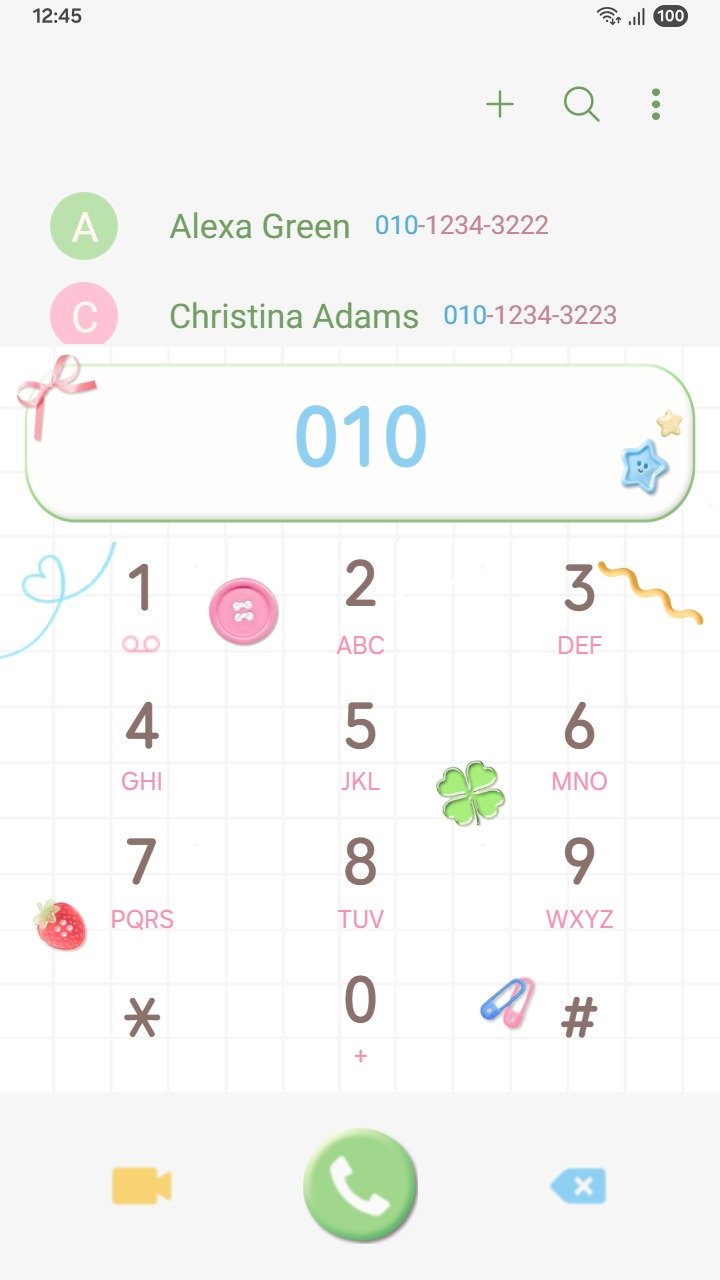This screenshot has width=720, height=1280.
Task: Dial digit 4 GHI key
Action: 142,745
